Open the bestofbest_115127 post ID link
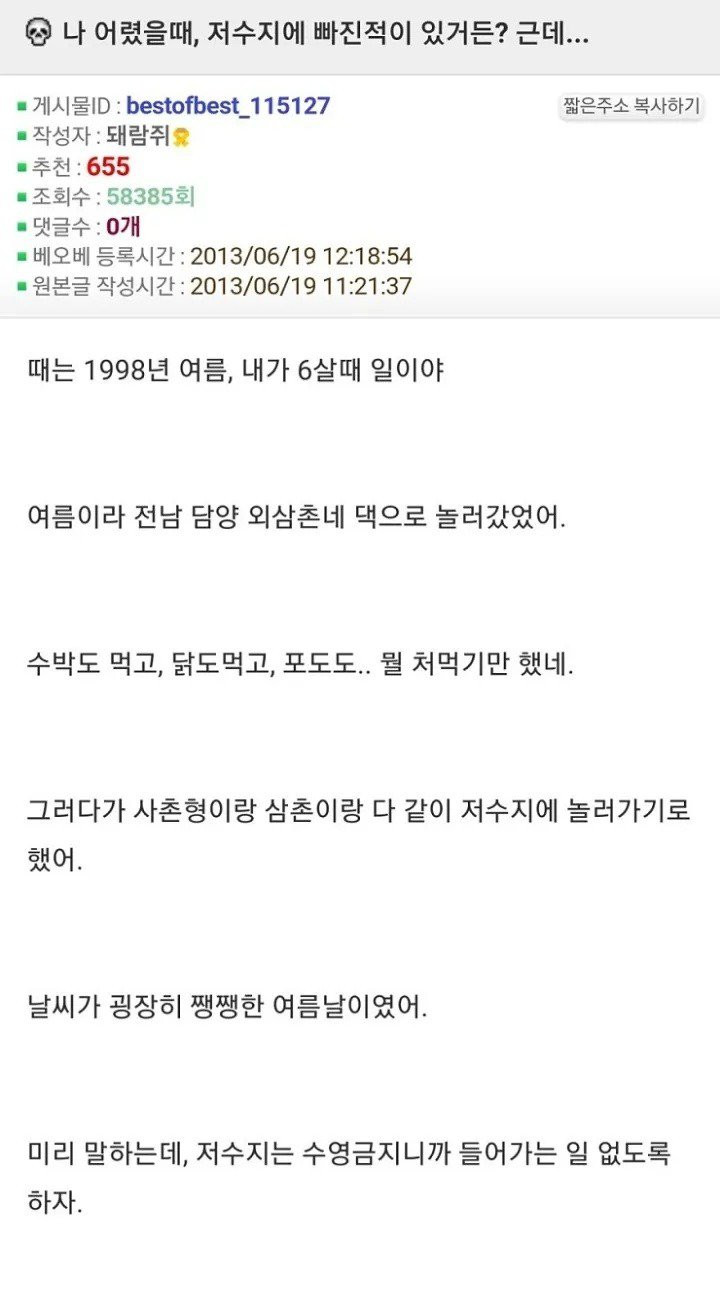Image resolution: width=720 pixels, height=1311 pixels. point(228,106)
